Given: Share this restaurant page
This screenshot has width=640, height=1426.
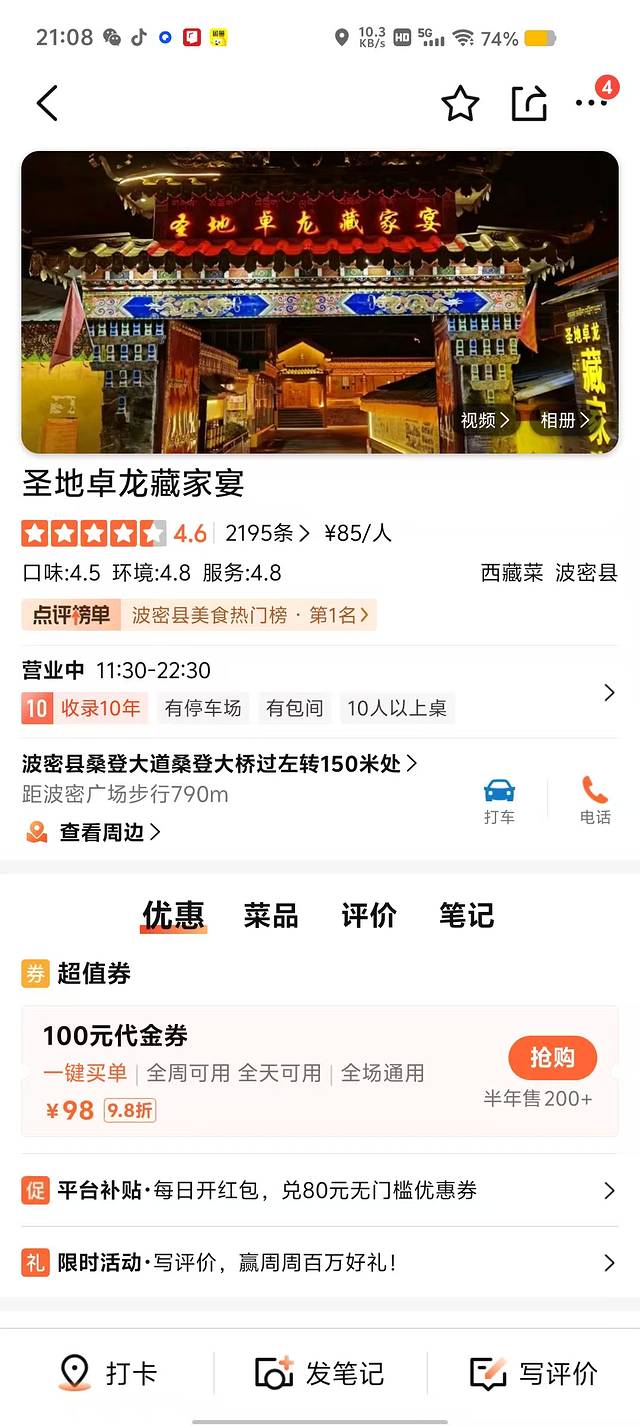Looking at the screenshot, I should [x=529, y=103].
